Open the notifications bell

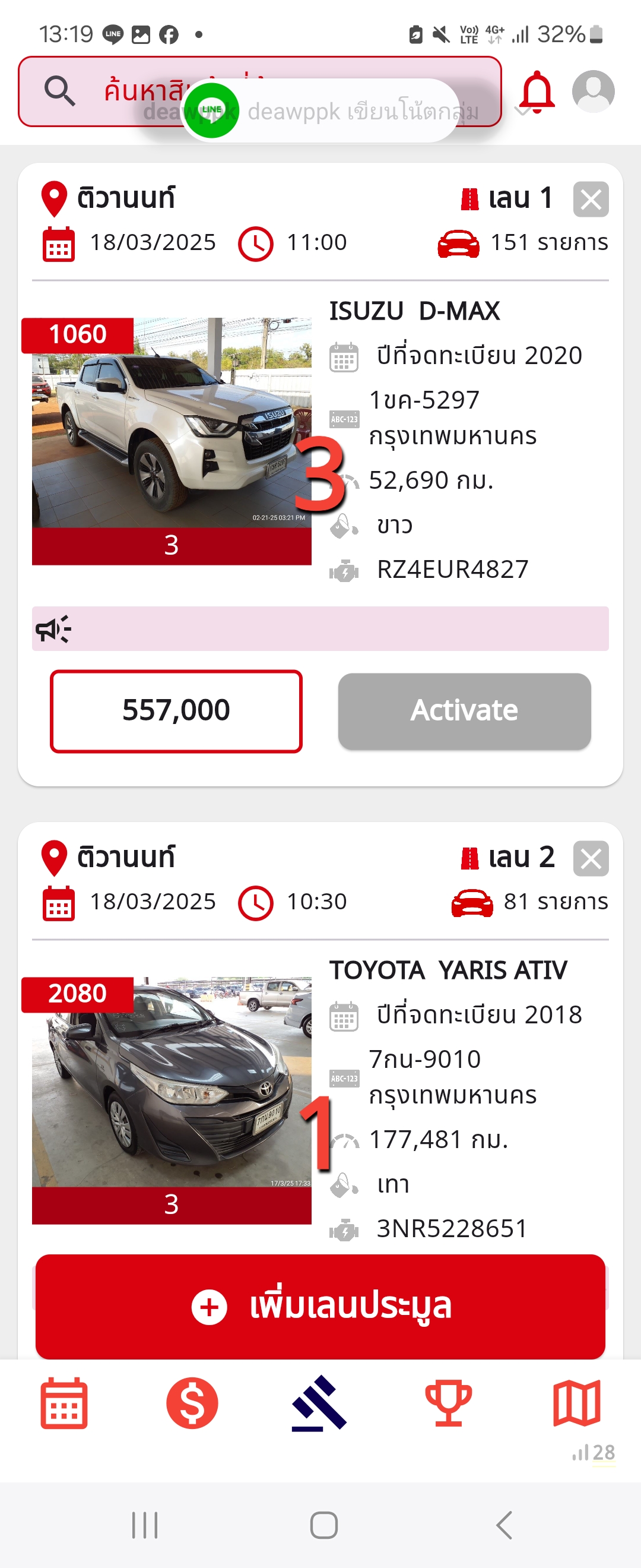(537, 93)
